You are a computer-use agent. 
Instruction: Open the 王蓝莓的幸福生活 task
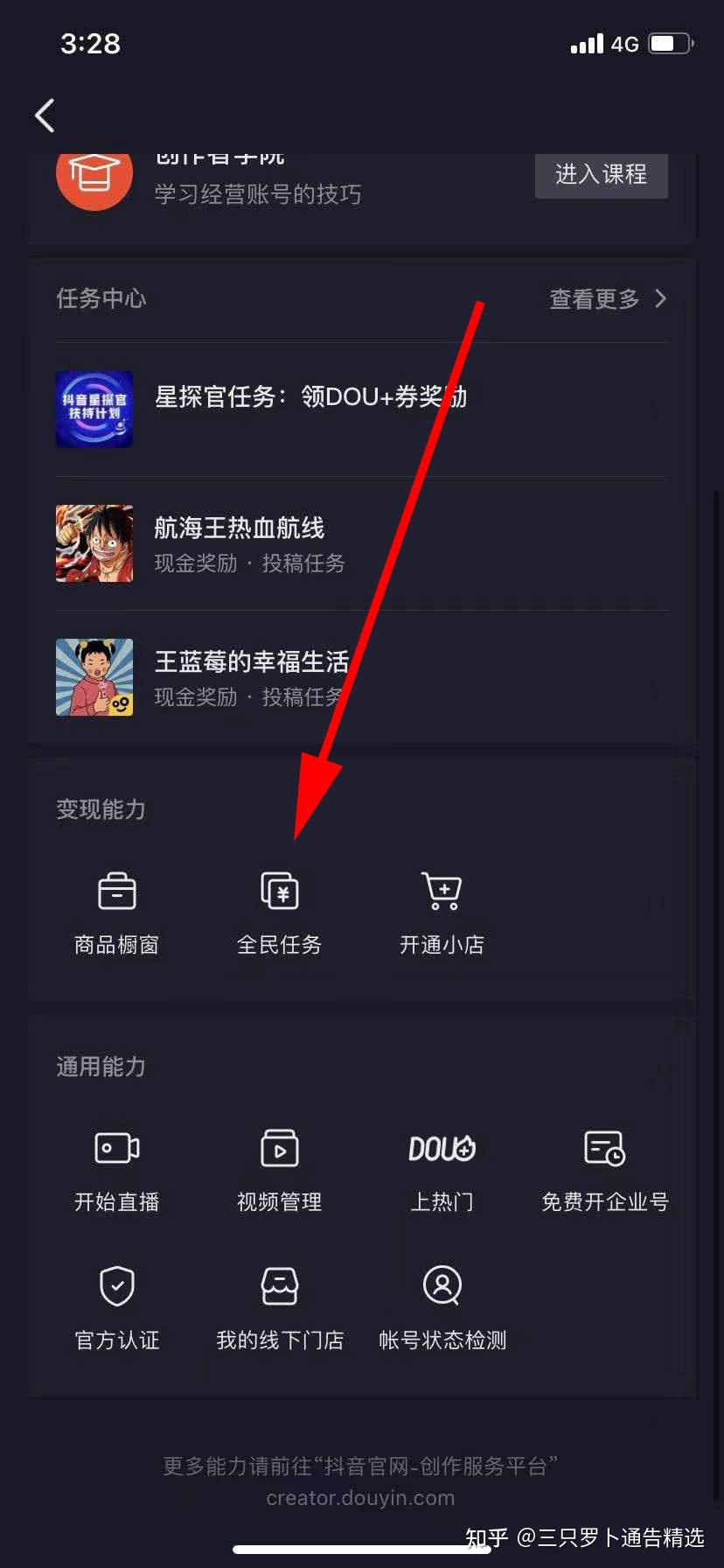(x=360, y=677)
